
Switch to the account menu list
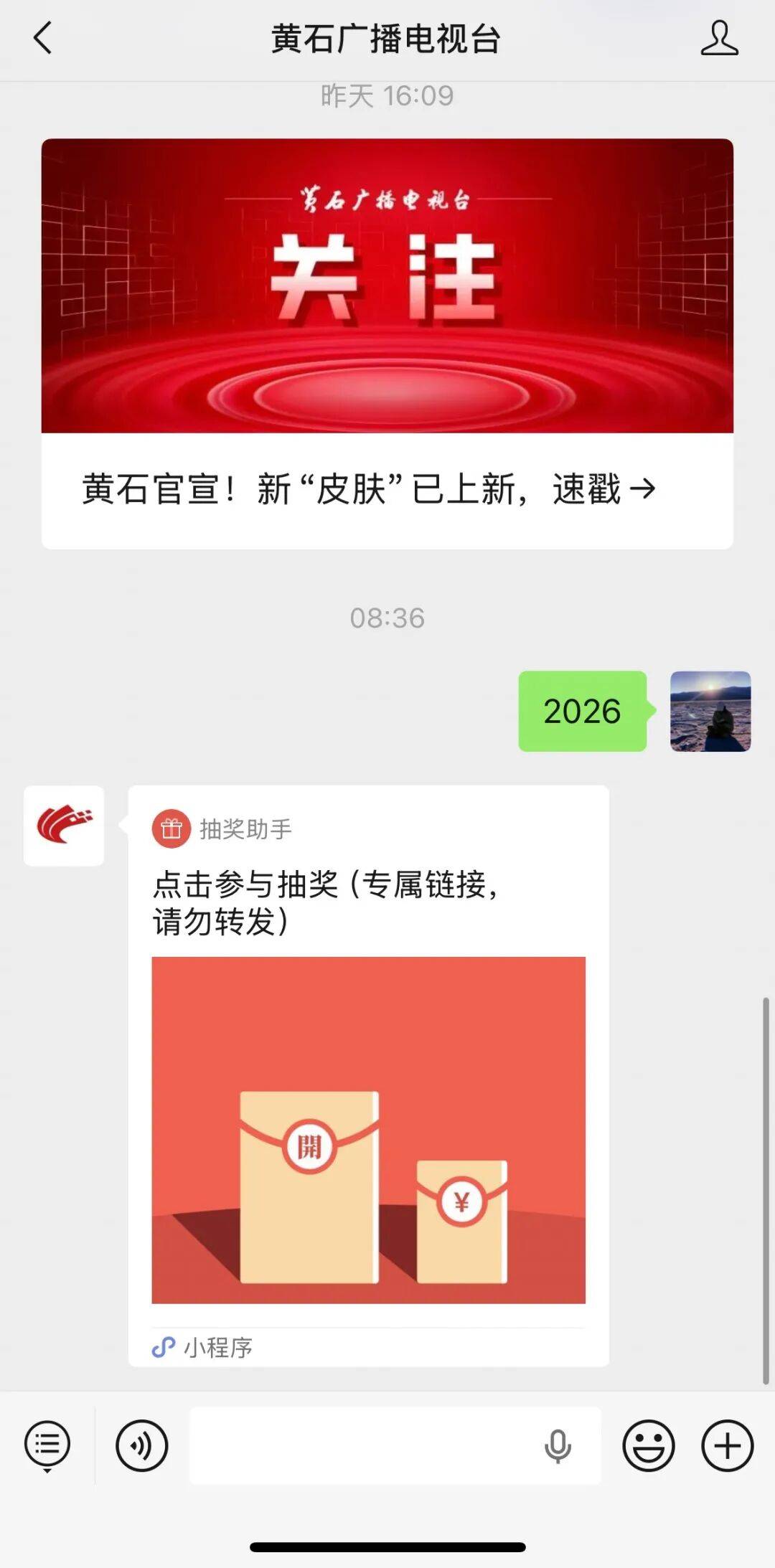(47, 1445)
